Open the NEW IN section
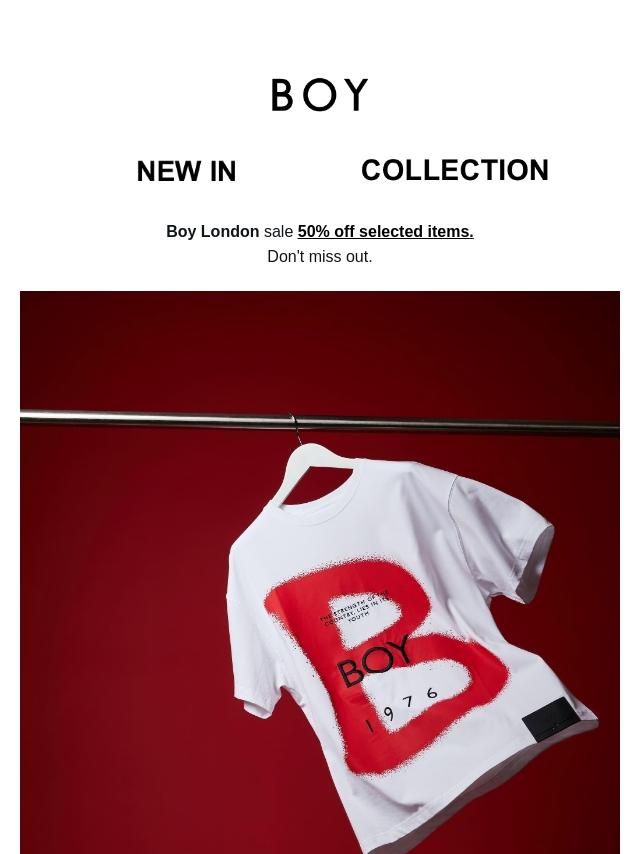 186,172
